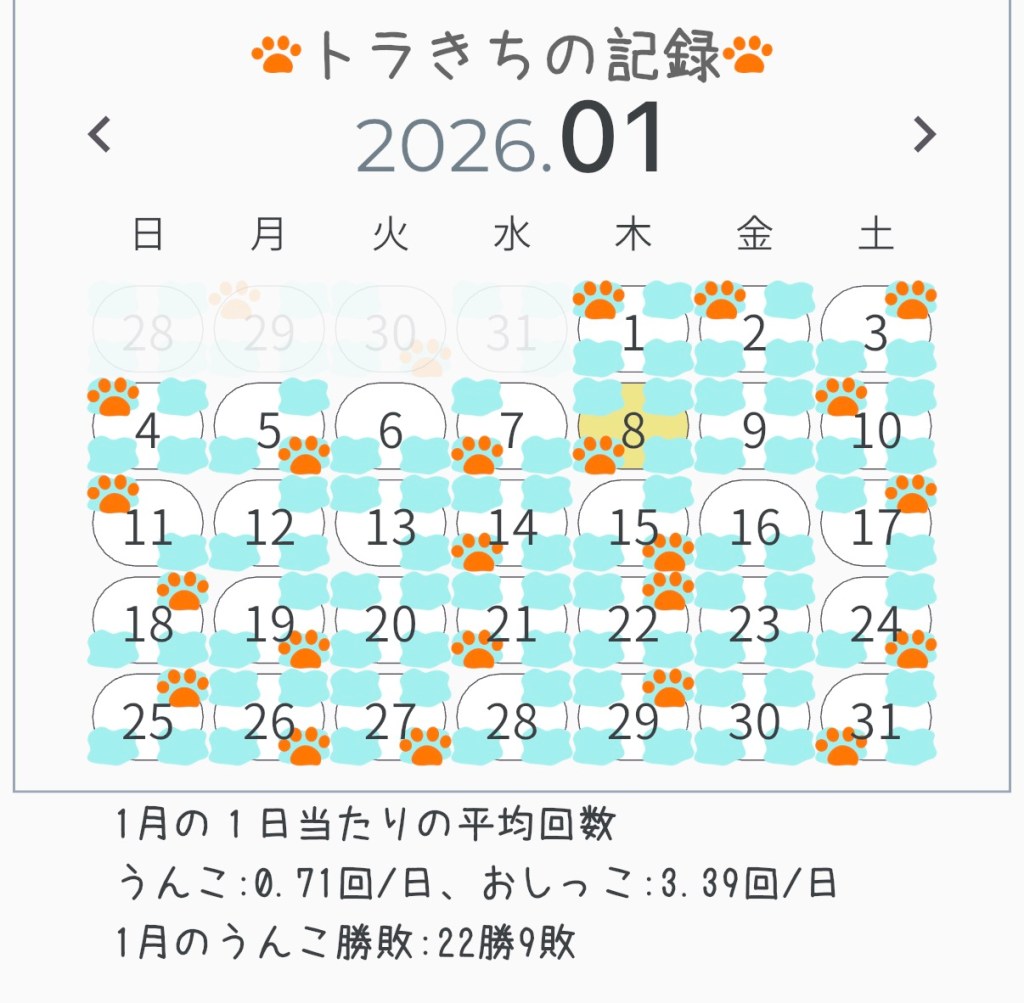Tap day 15 in the calendar
The width and height of the screenshot is (1024, 1003).
(633, 527)
